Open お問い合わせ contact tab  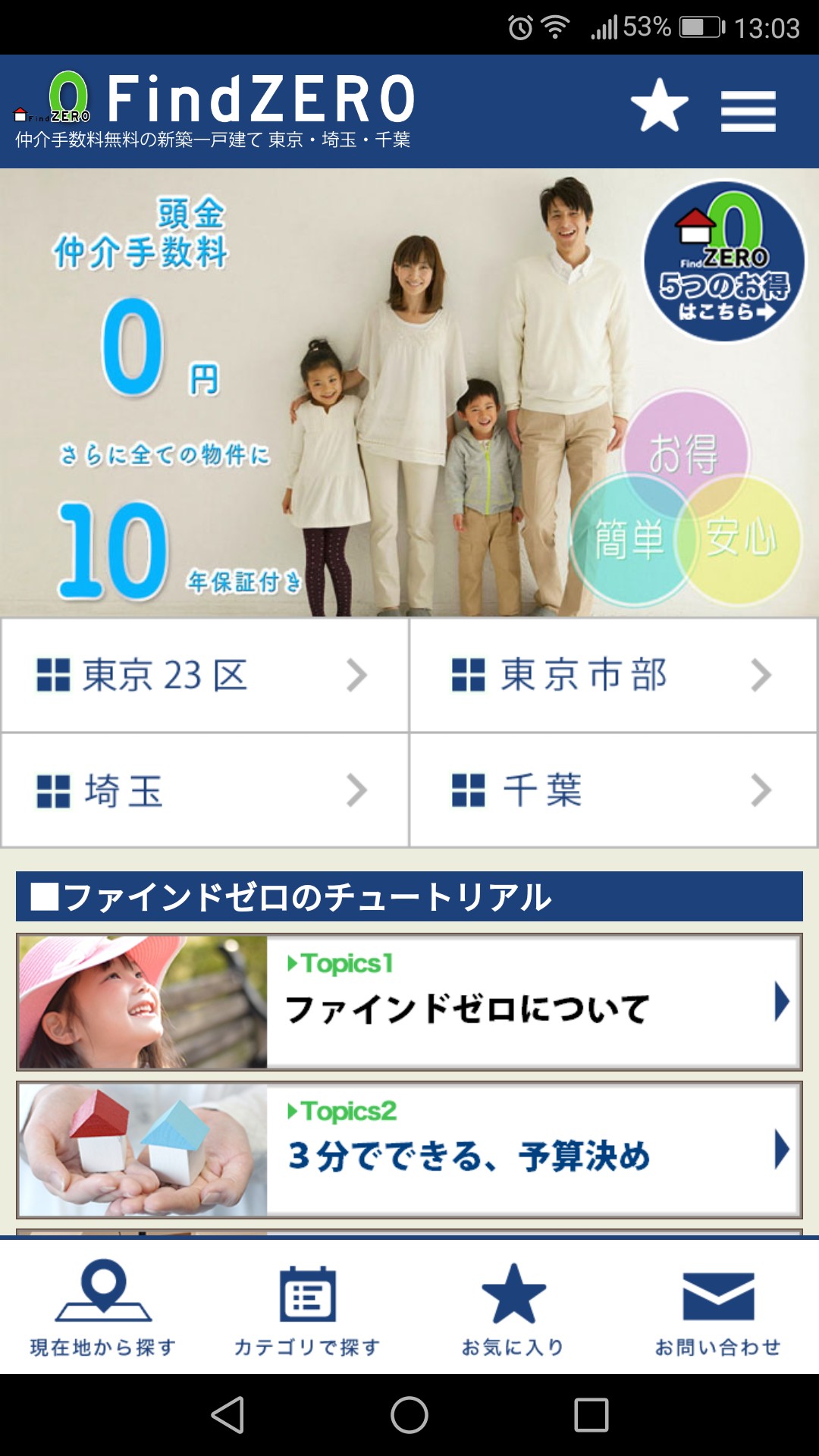click(x=717, y=1307)
